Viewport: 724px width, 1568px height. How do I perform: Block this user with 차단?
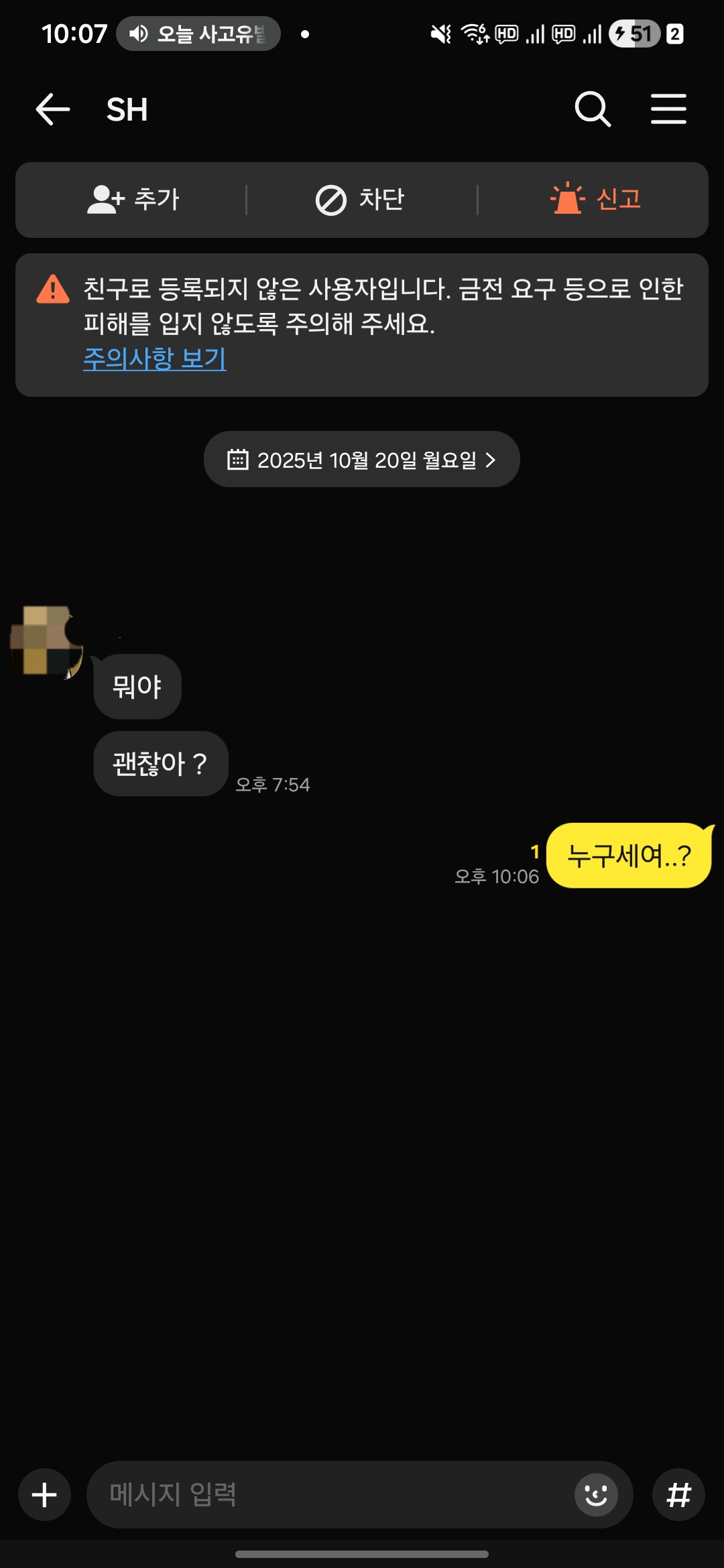tap(361, 200)
